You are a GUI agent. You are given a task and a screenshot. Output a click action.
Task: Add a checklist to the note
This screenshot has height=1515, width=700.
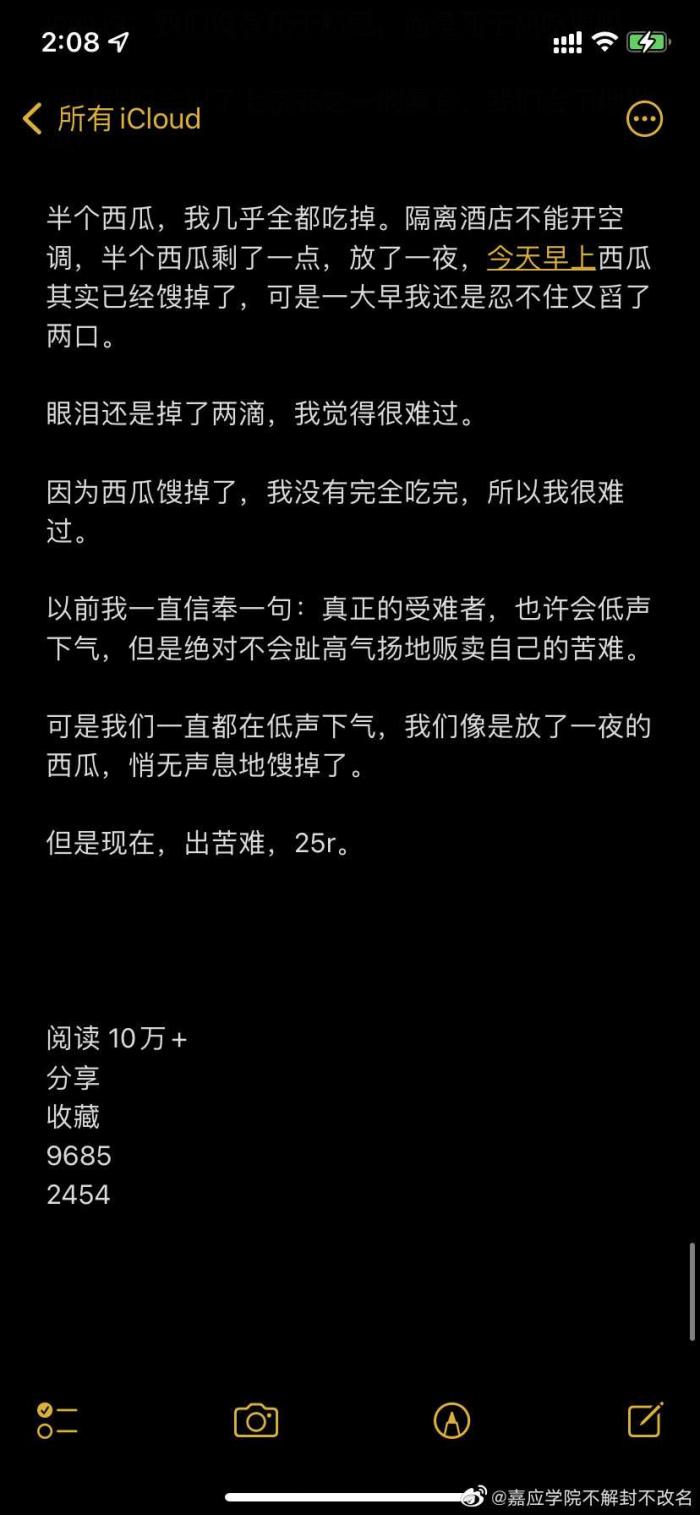[x=57, y=1420]
